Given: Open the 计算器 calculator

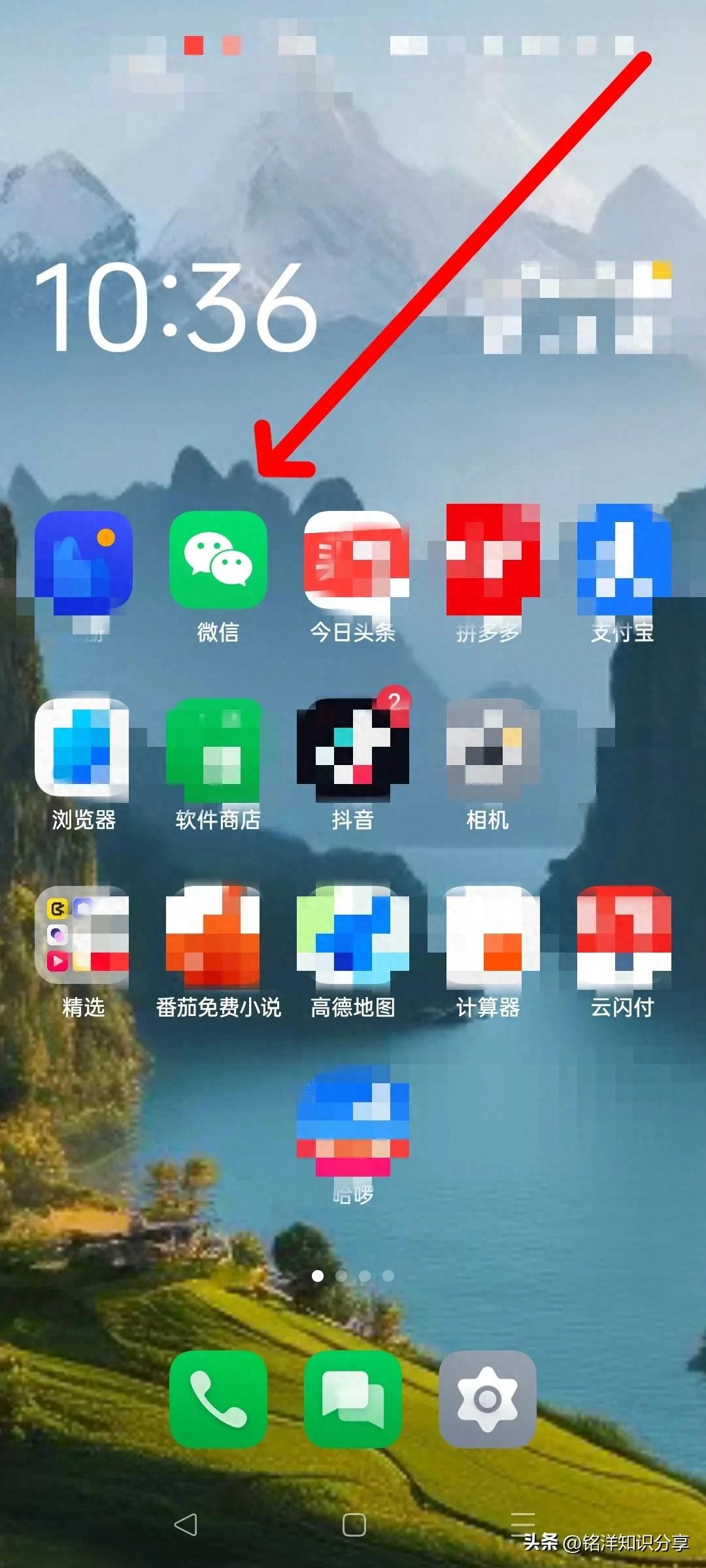Looking at the screenshot, I should pyautogui.click(x=488, y=935).
